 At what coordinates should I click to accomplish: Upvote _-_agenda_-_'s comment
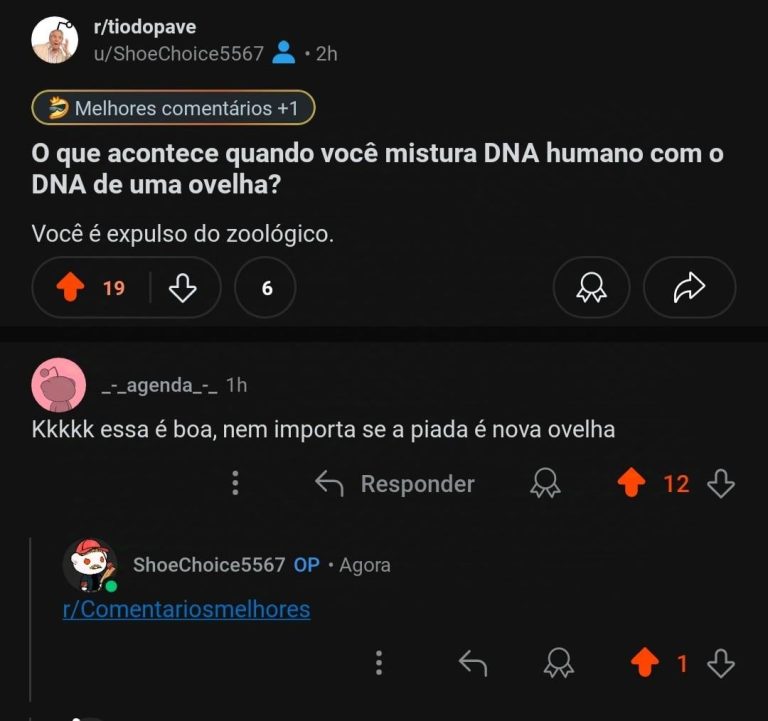tap(632, 484)
